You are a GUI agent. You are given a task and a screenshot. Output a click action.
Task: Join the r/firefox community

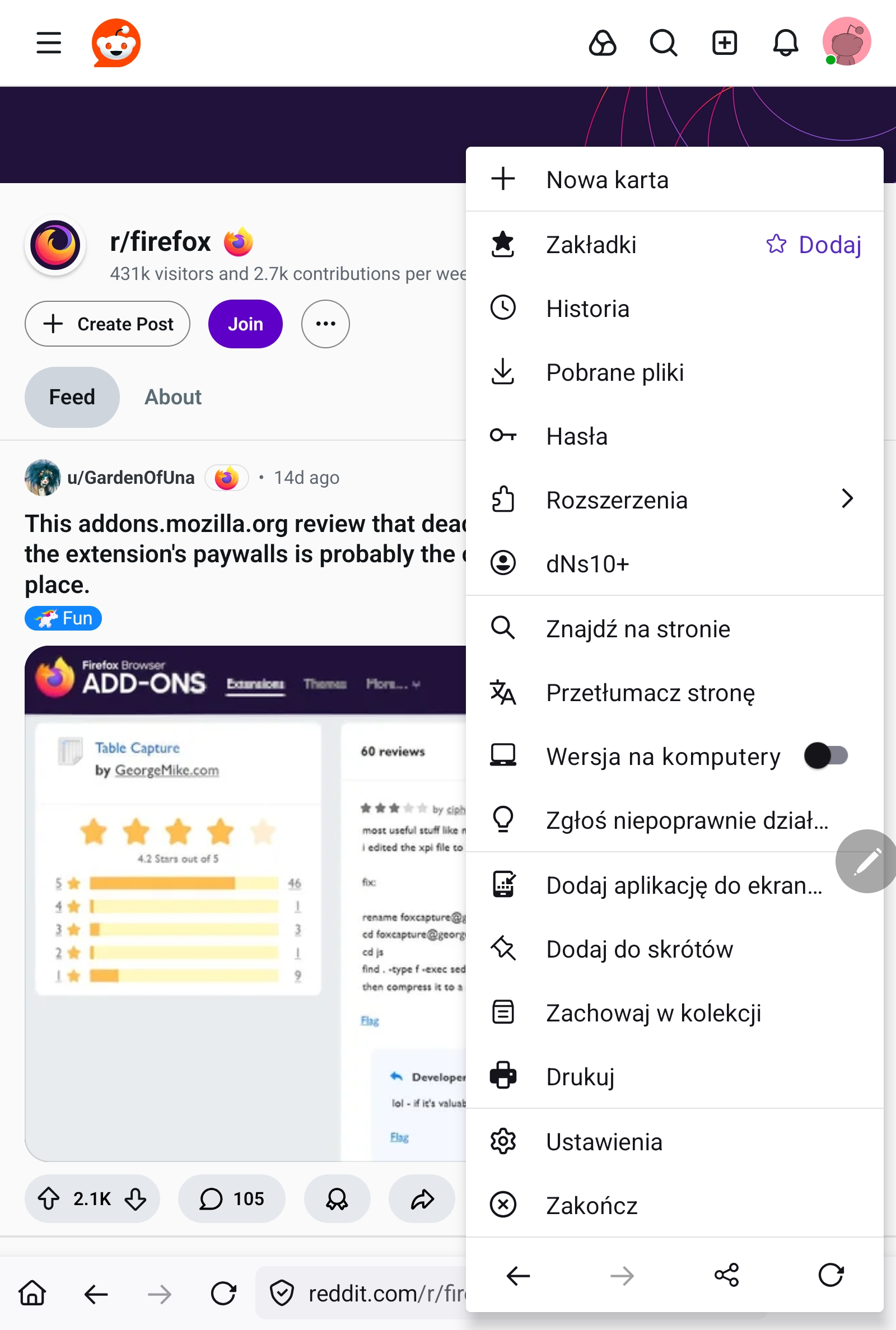pos(245,324)
